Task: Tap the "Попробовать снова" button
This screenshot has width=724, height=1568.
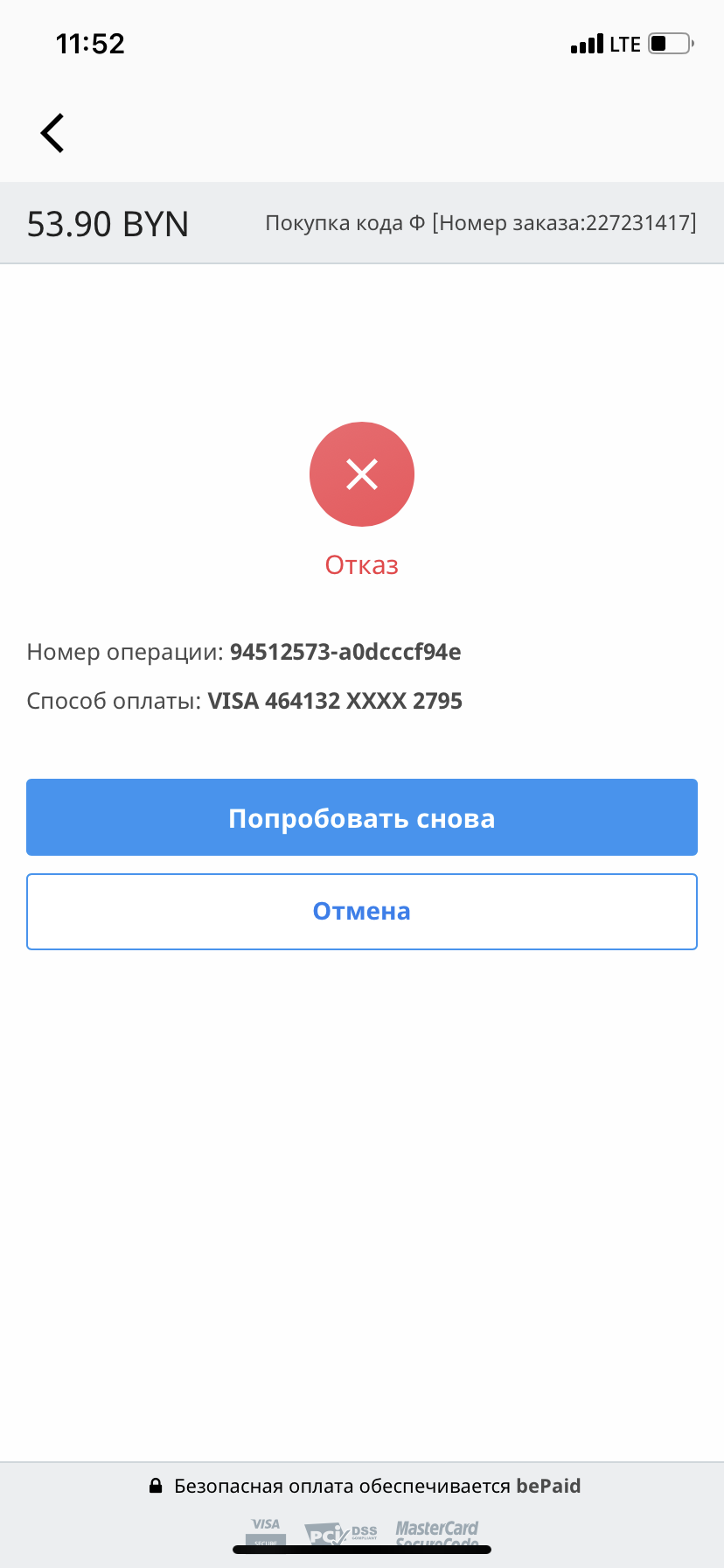Action: [x=362, y=817]
